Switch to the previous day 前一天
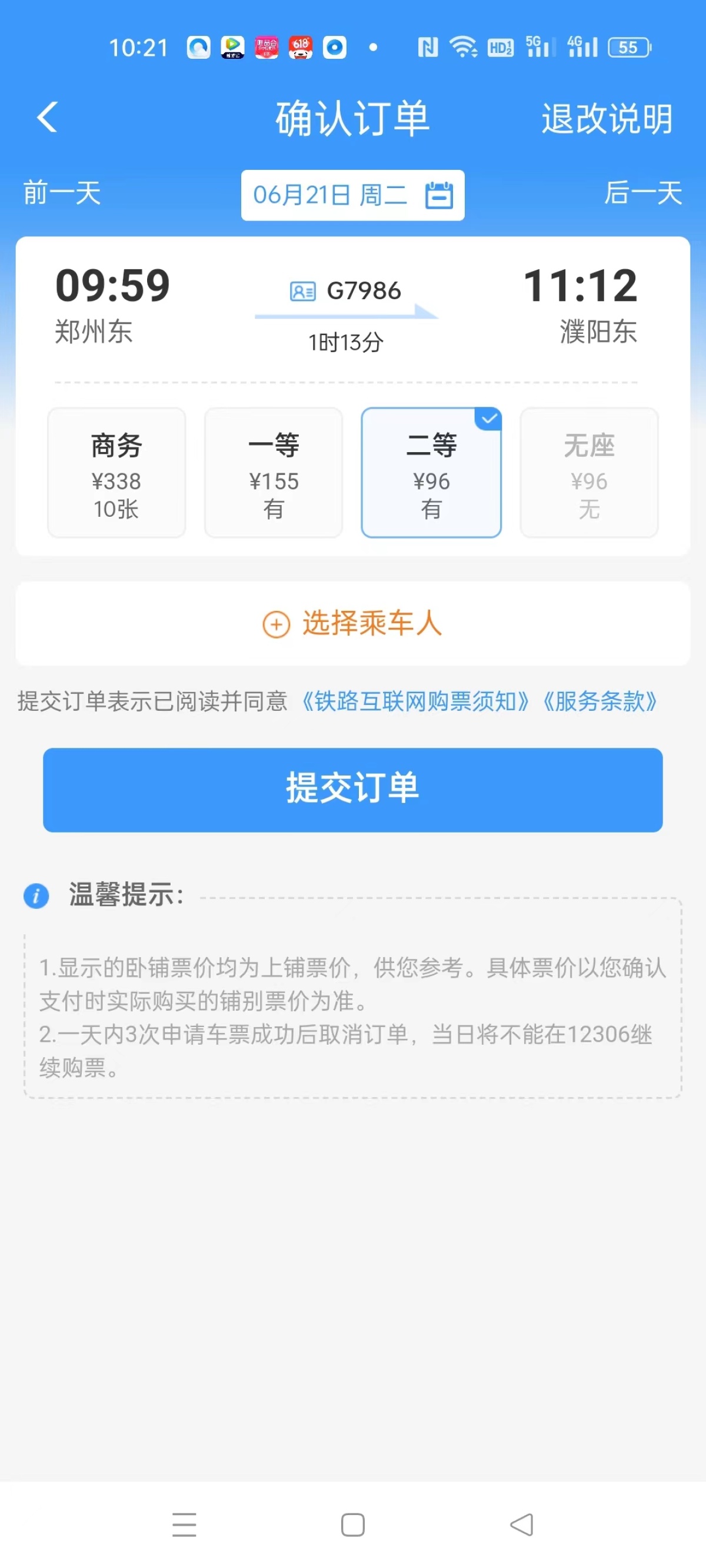Screen dimensions: 706x1568 (x=62, y=193)
